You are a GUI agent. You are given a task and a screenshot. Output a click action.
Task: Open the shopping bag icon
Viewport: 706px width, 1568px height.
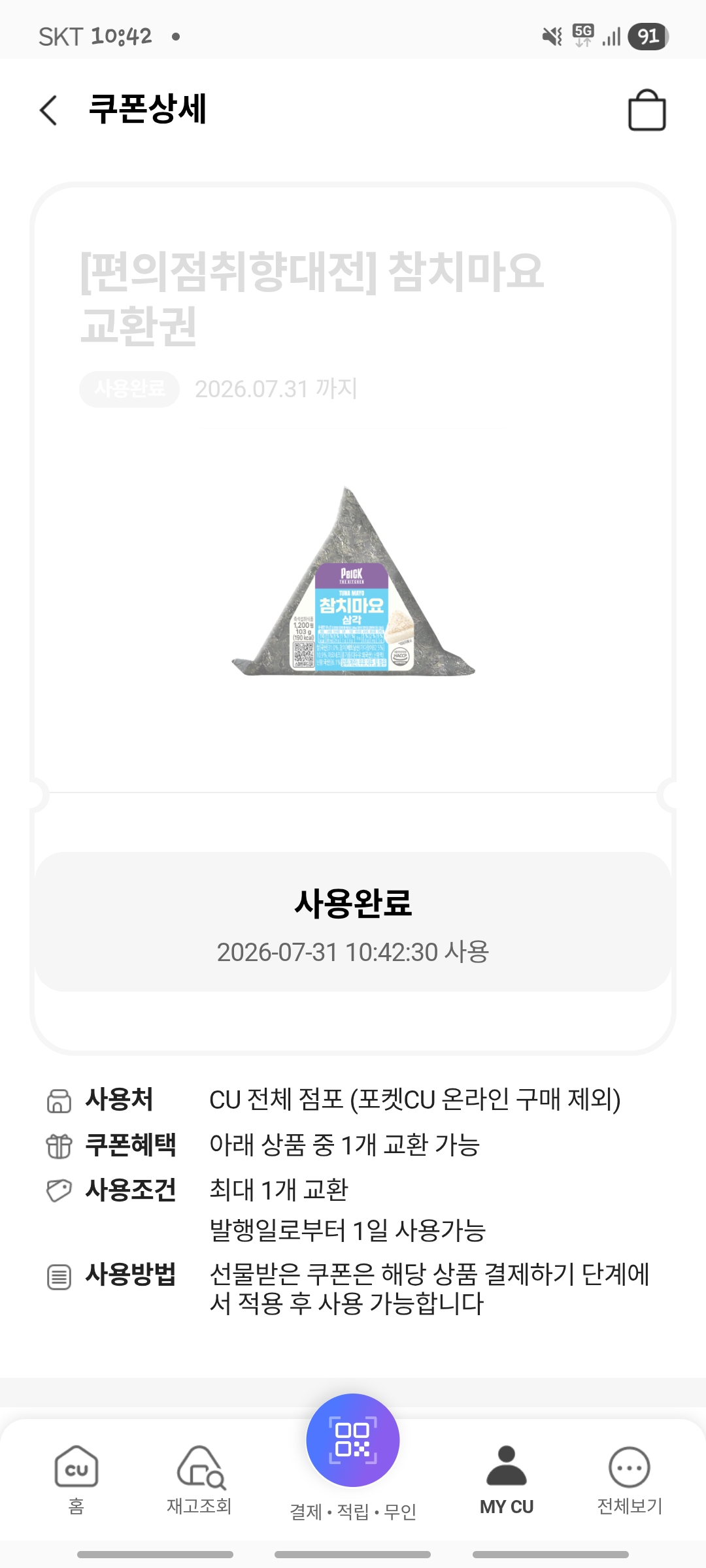(647, 110)
